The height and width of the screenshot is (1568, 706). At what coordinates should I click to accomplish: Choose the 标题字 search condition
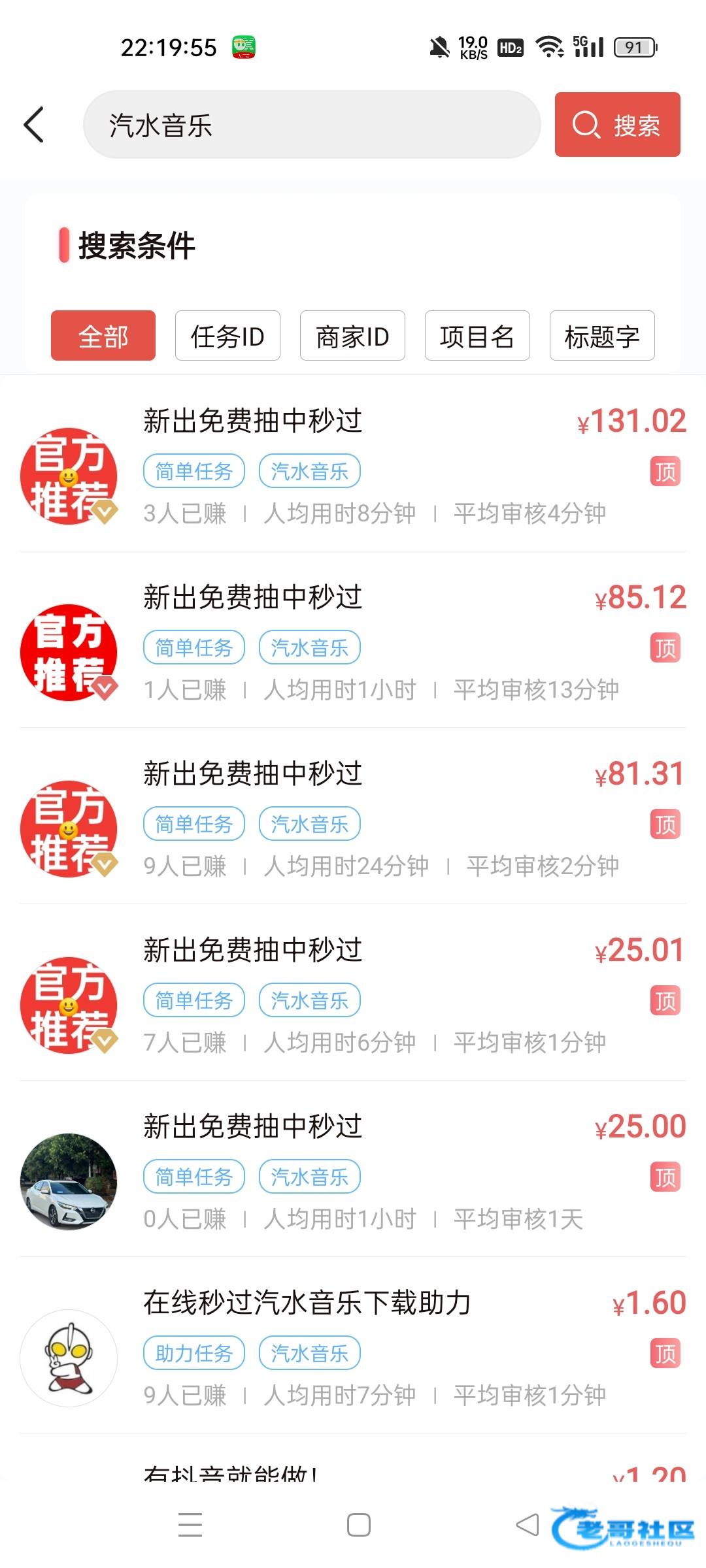coord(602,336)
